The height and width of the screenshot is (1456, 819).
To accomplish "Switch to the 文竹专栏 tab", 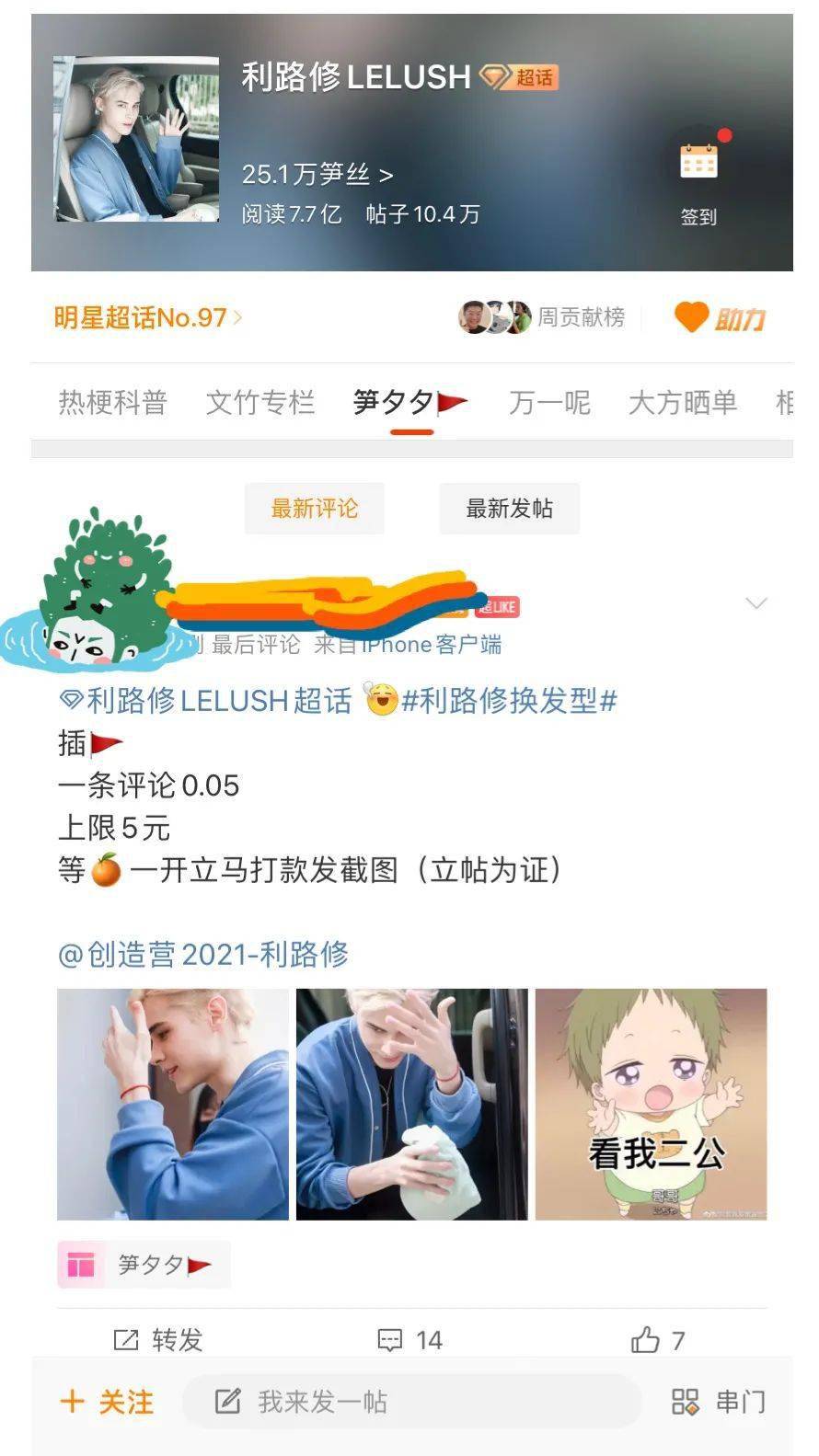I will coord(260,402).
